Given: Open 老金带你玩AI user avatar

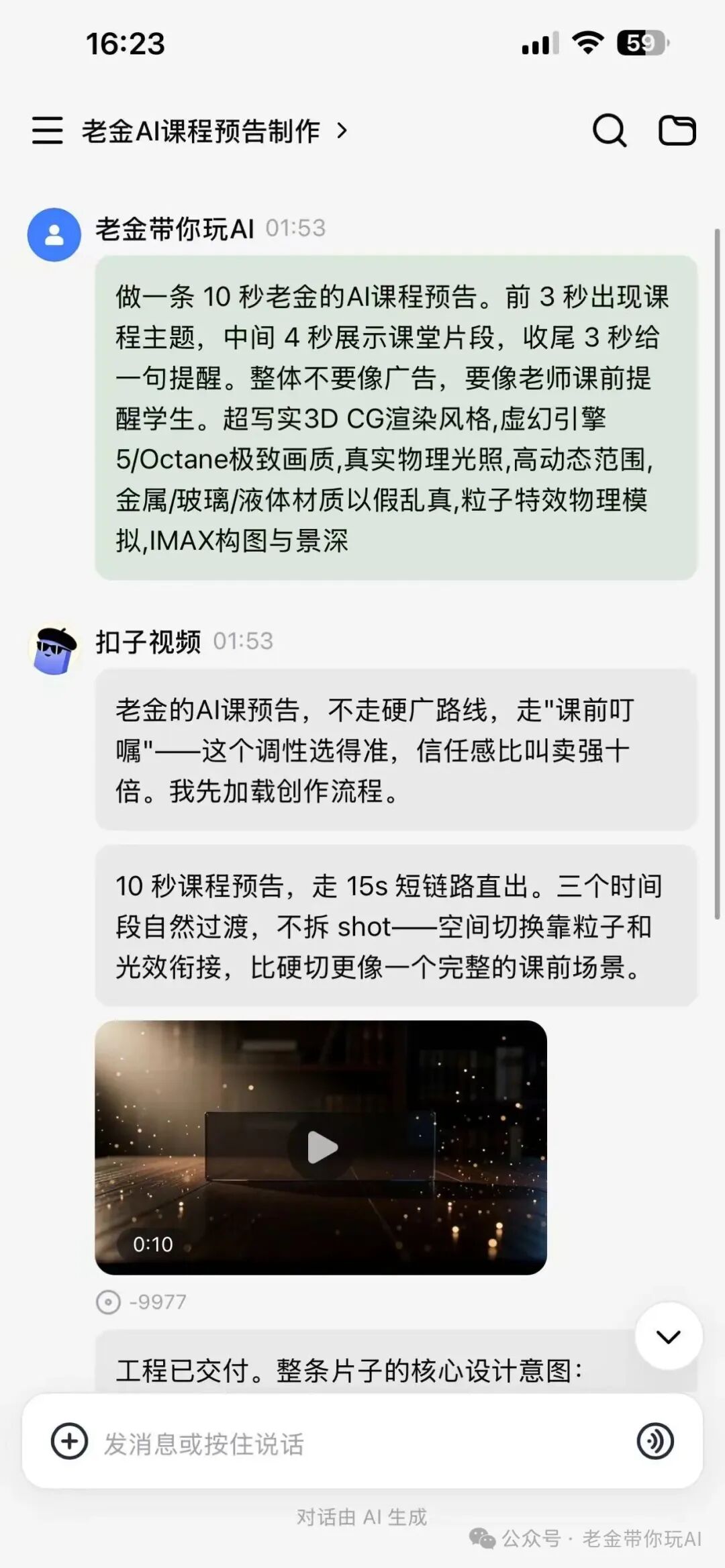Looking at the screenshot, I should click(54, 234).
